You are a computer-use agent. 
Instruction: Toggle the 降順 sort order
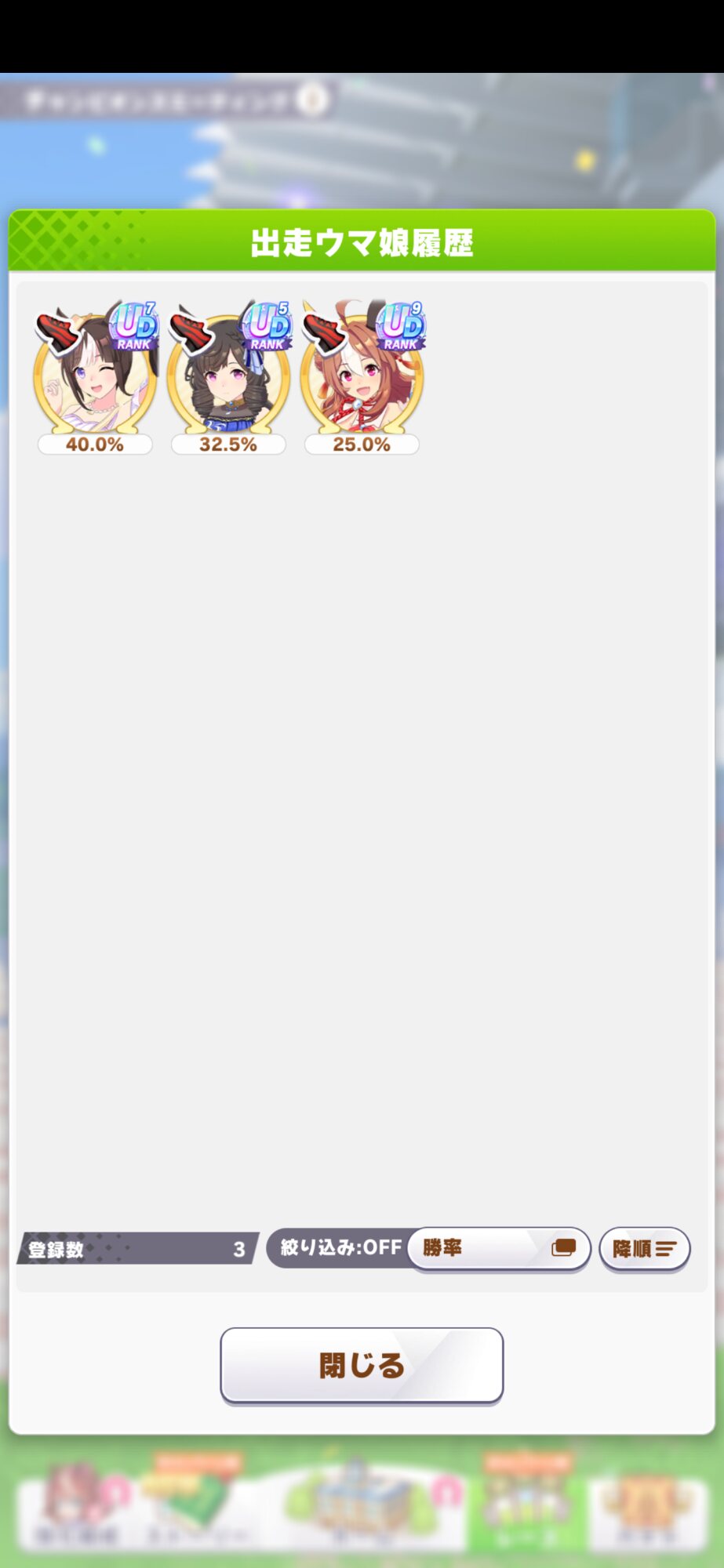[x=644, y=1248]
